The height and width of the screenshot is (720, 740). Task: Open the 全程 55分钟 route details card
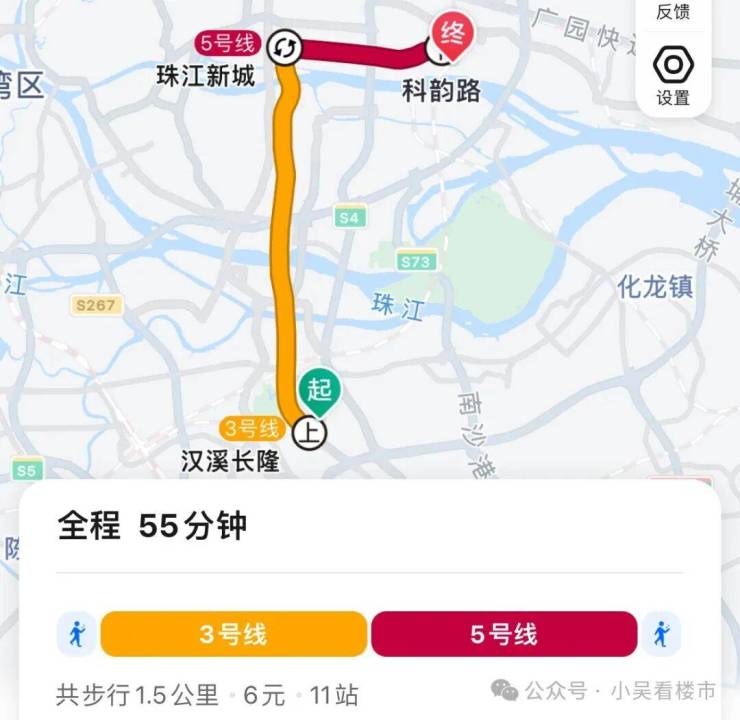152,526
